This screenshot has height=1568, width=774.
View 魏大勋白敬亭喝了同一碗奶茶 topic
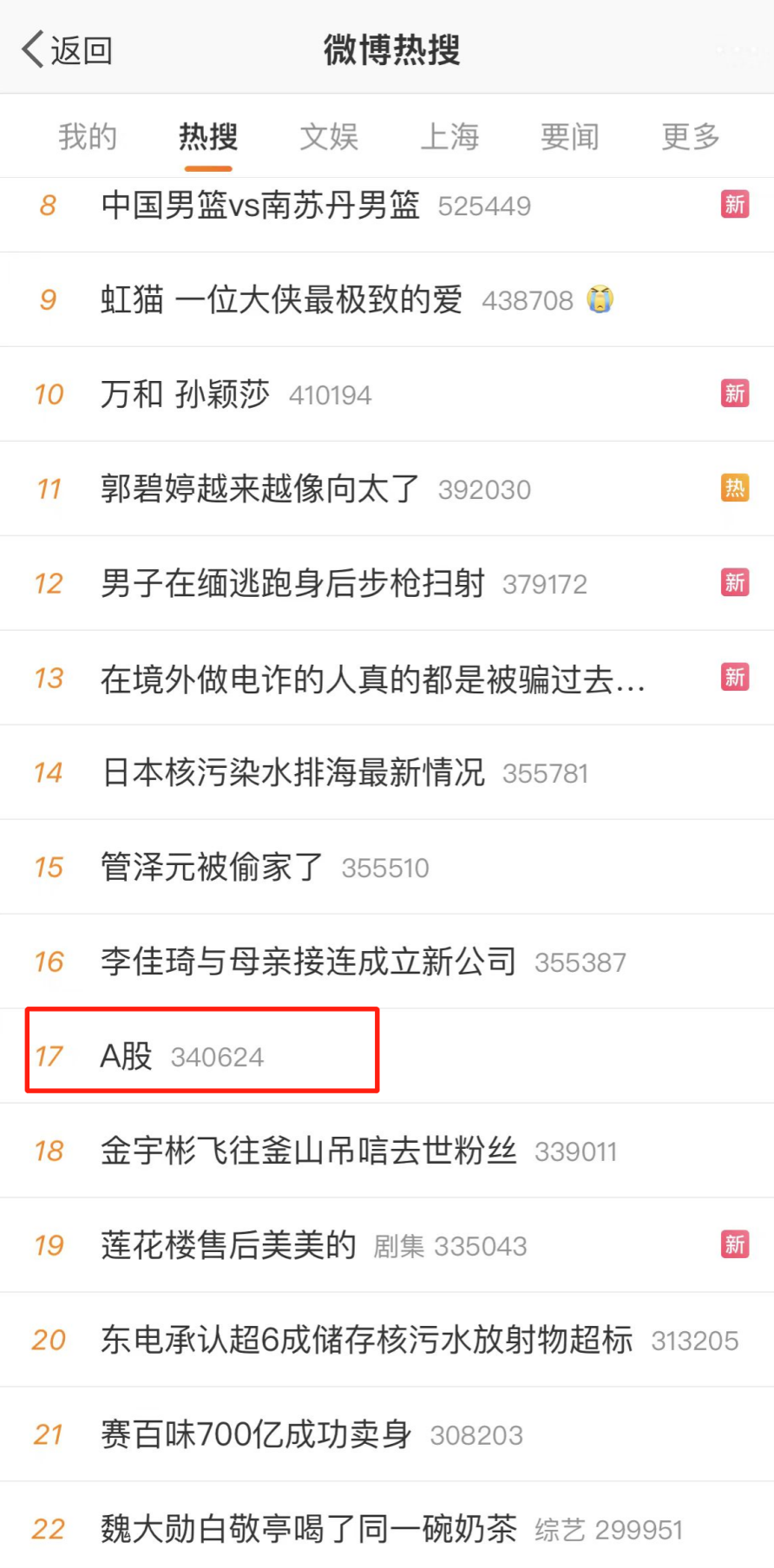[309, 1530]
